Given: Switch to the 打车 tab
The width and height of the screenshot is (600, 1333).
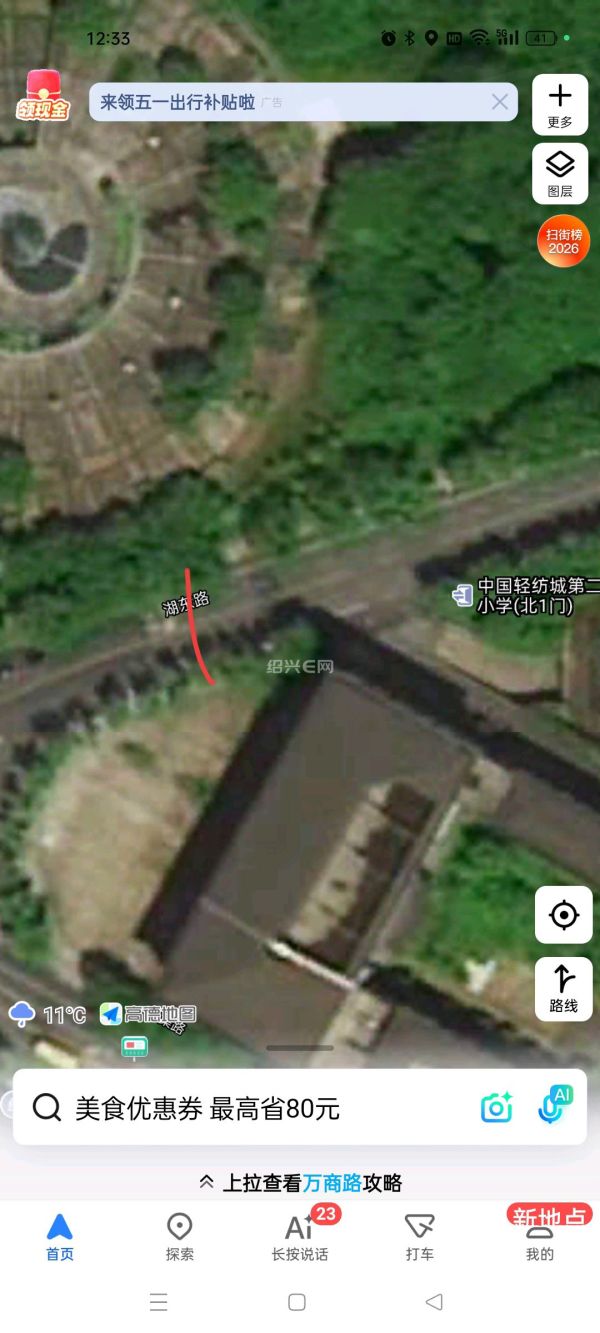Looking at the screenshot, I should [x=419, y=1236].
